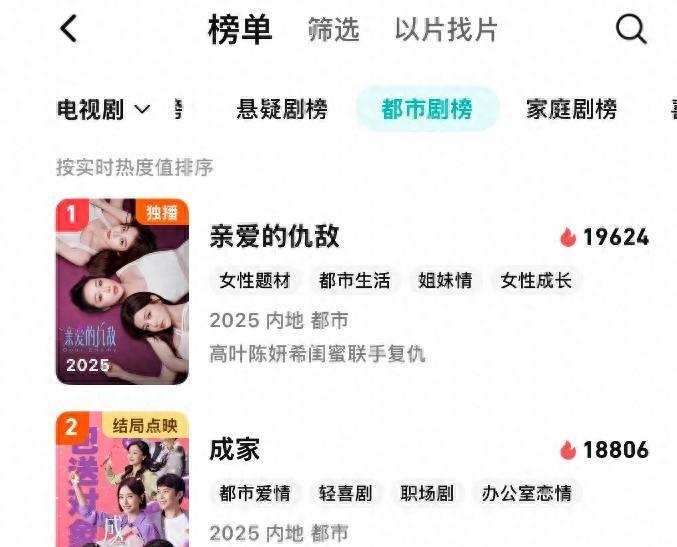Select the 悬疑剧榜 ranking chip
The width and height of the screenshot is (677, 547).
tap(282, 109)
